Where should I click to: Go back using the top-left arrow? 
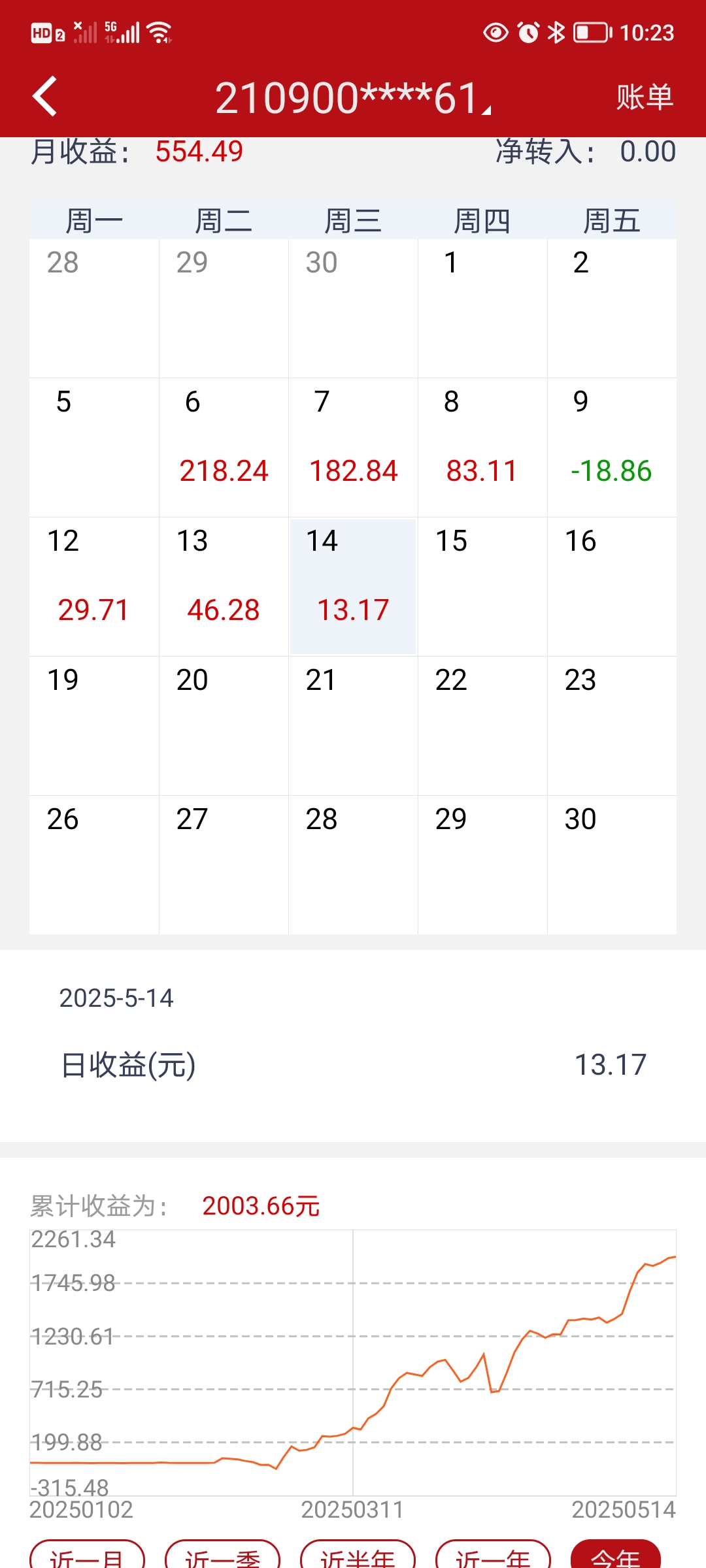click(x=44, y=97)
